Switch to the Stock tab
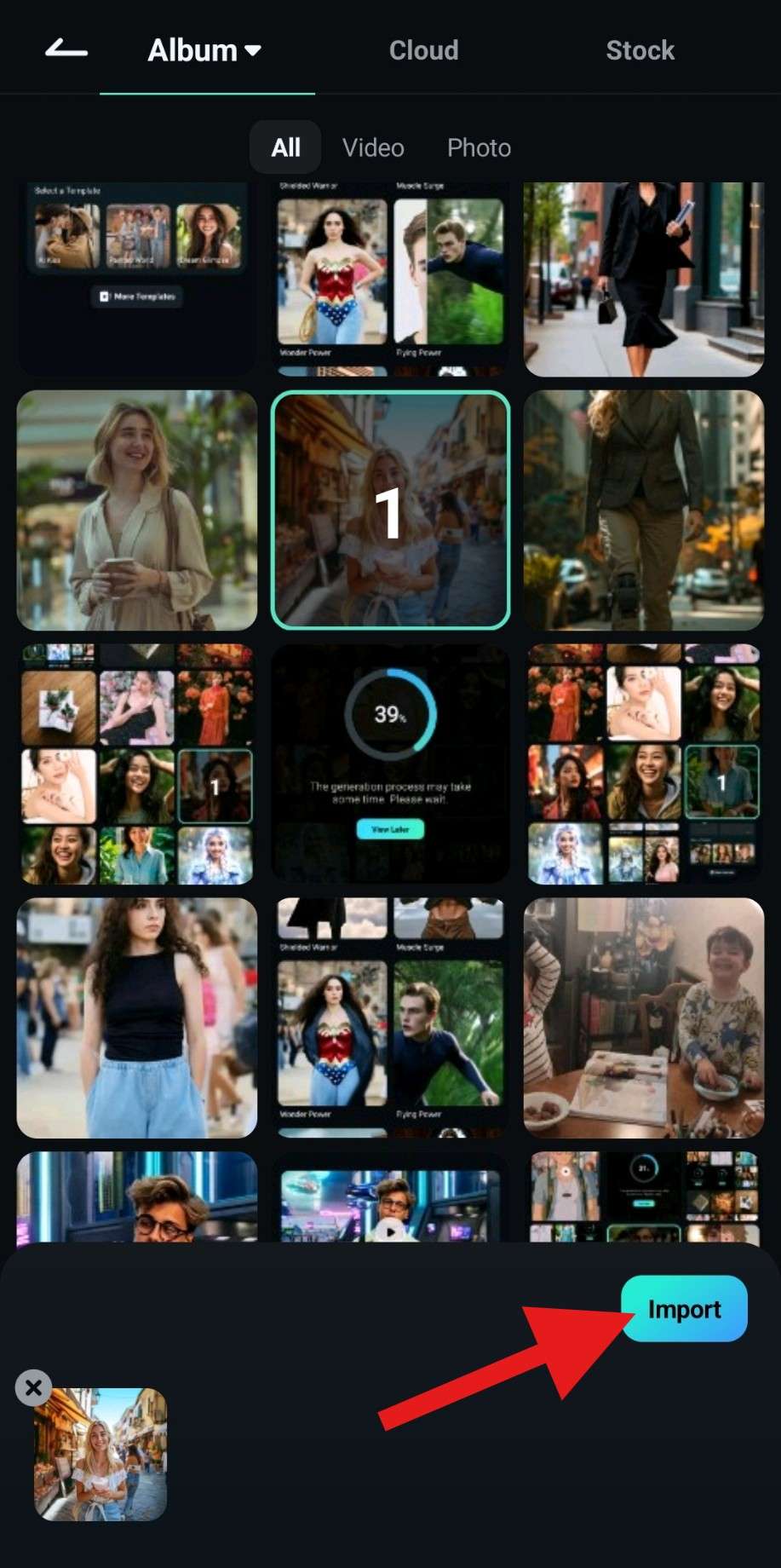781x1568 pixels. 640,50
